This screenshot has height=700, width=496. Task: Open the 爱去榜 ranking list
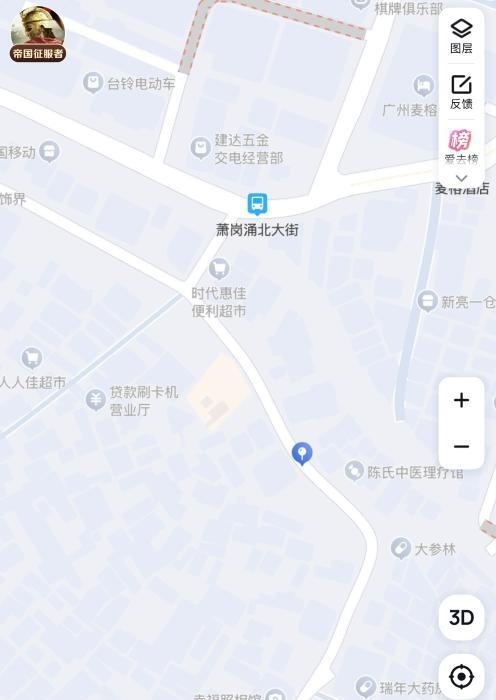461,147
